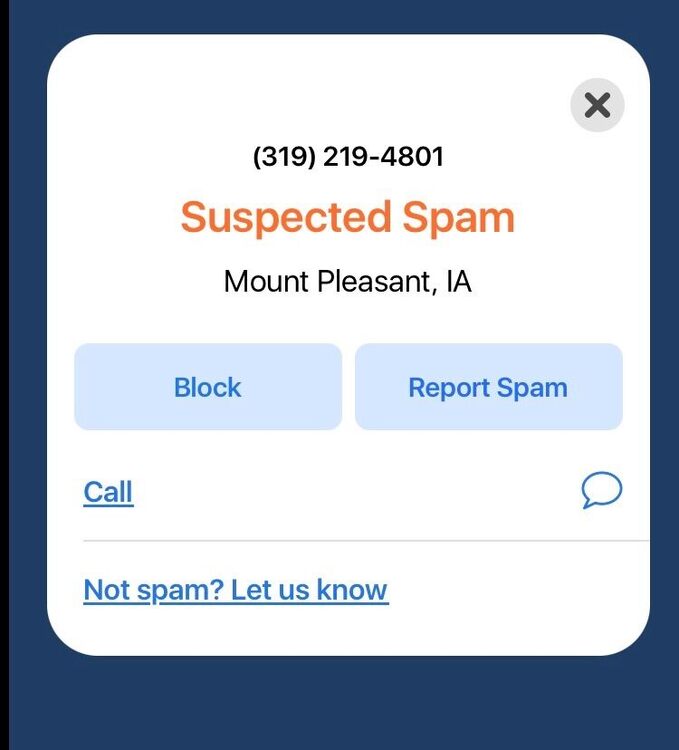Open the message bubble icon
This screenshot has width=679, height=750.
pyautogui.click(x=602, y=491)
